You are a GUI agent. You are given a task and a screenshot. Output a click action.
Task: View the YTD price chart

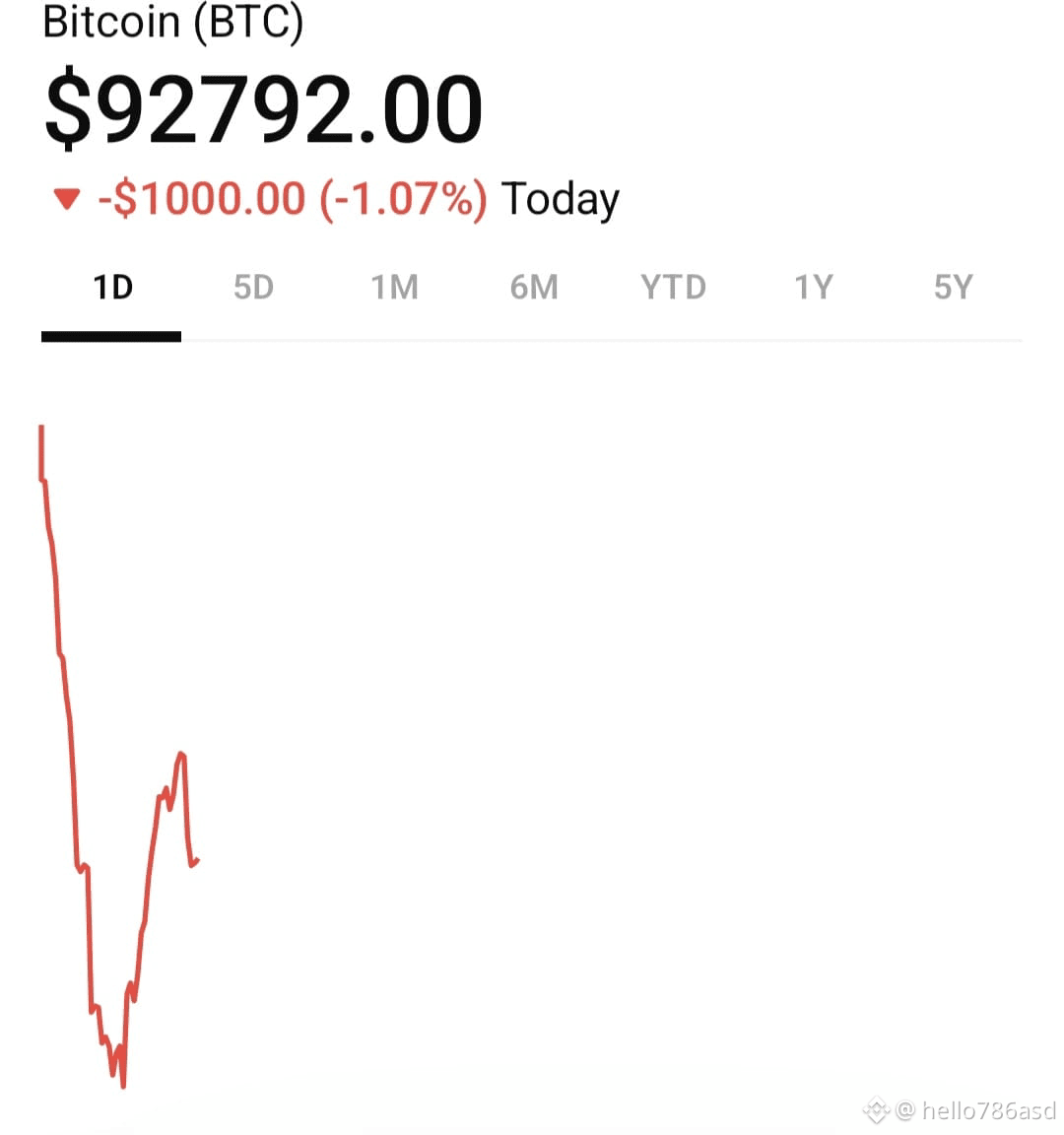click(x=674, y=288)
